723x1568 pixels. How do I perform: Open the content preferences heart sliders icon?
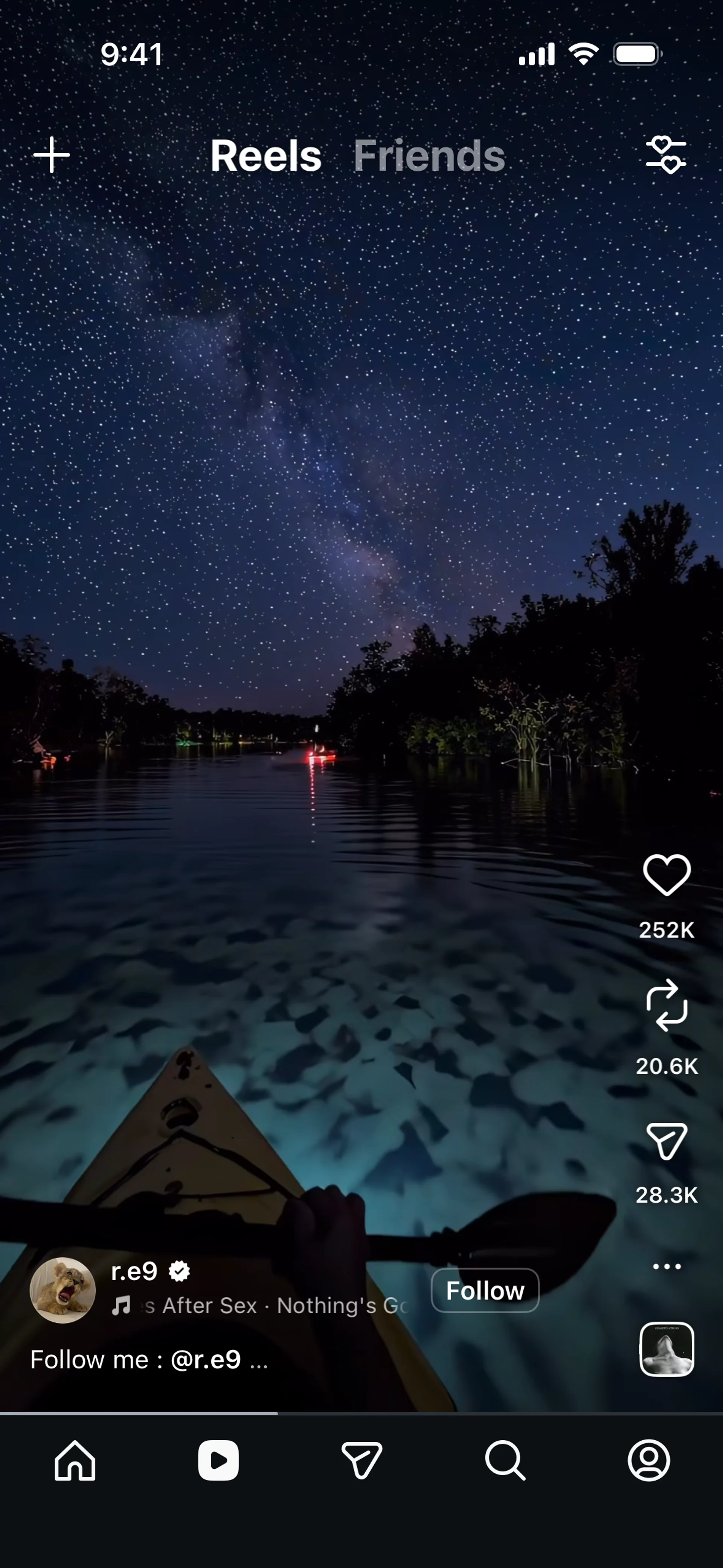[666, 155]
